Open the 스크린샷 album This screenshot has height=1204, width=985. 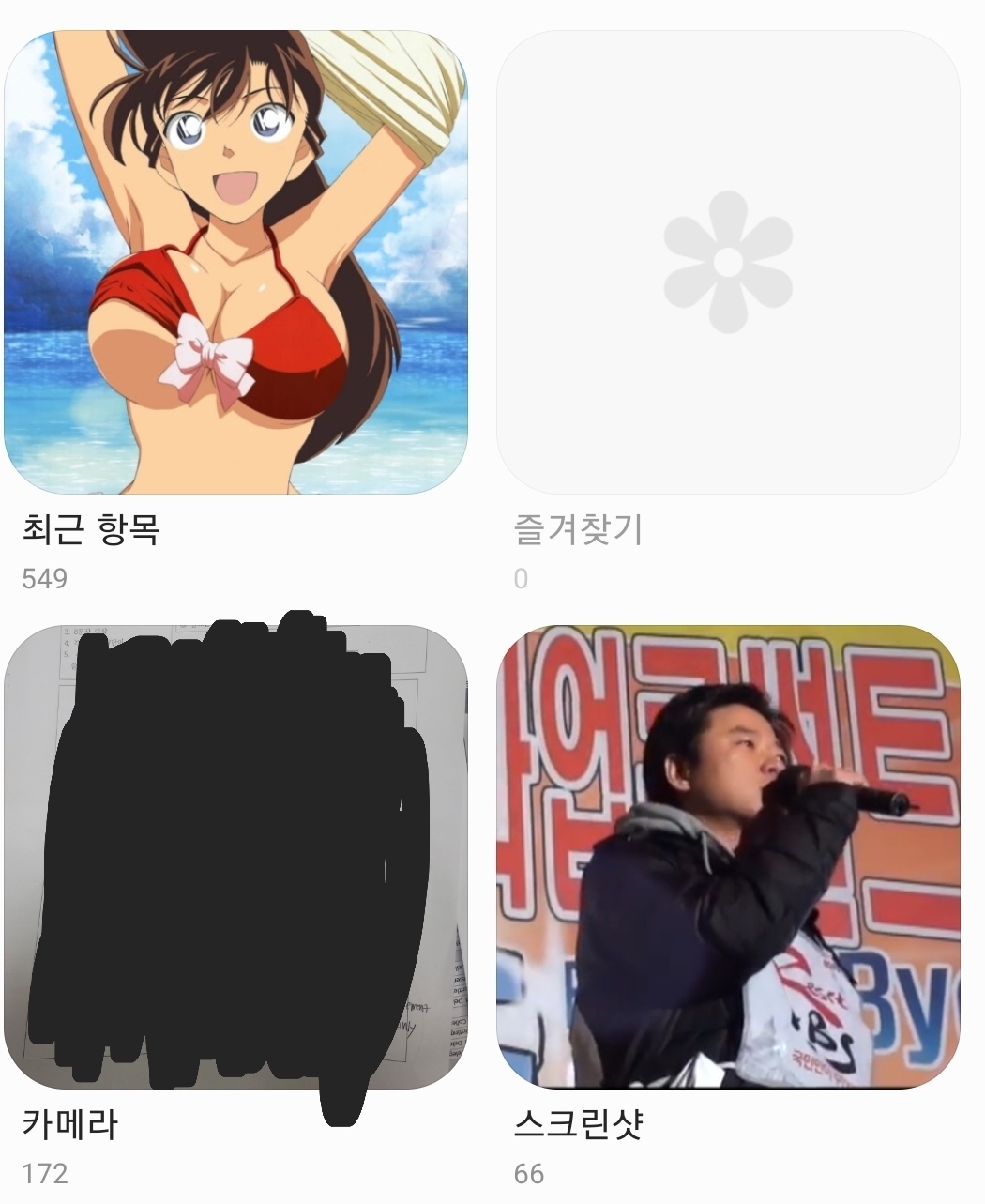pyautogui.click(x=728, y=856)
